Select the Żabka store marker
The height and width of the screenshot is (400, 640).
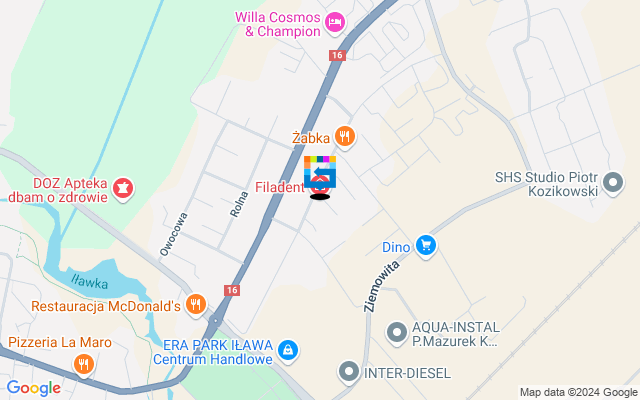coord(344,136)
